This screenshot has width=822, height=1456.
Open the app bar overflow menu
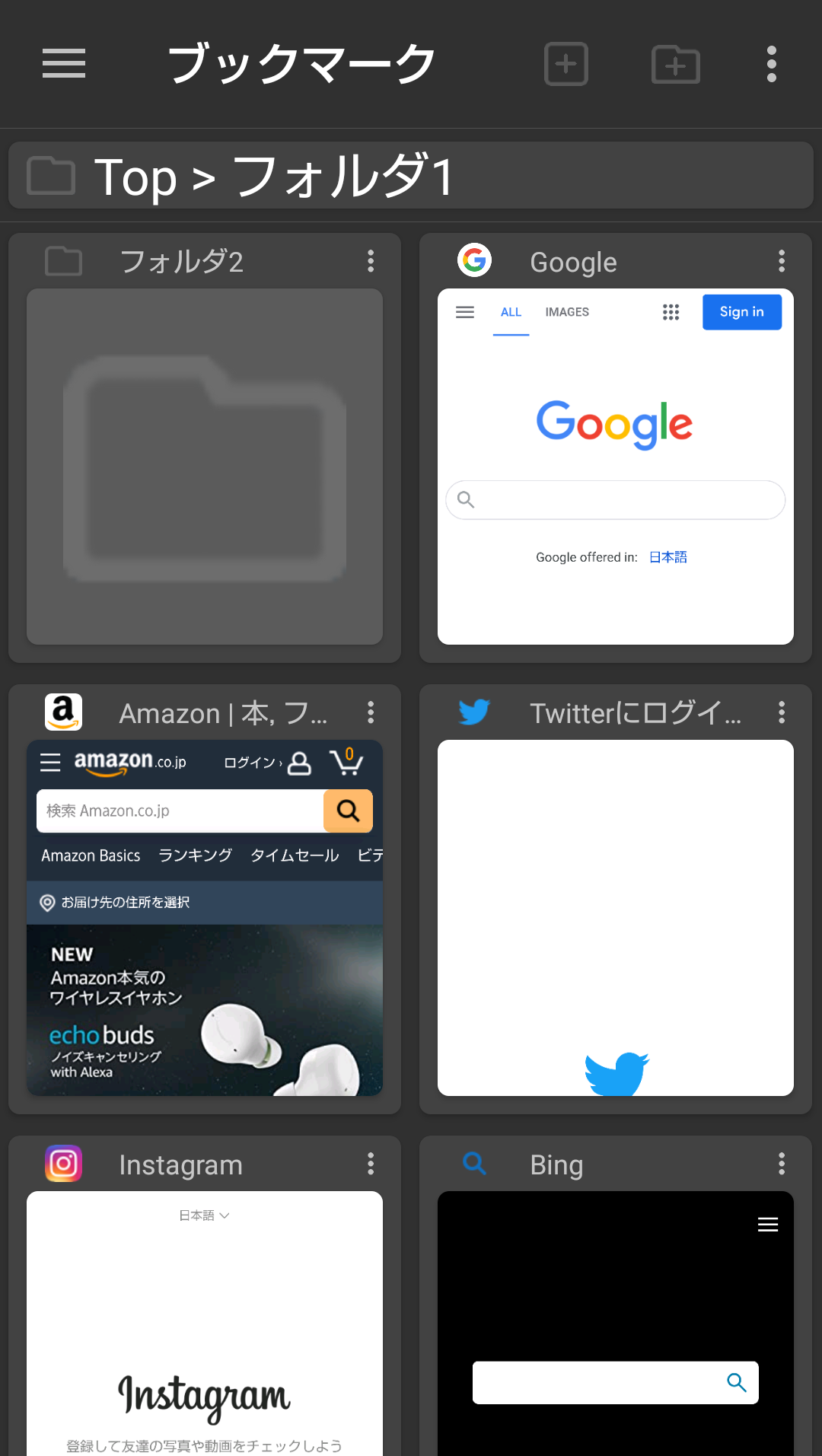point(771,64)
